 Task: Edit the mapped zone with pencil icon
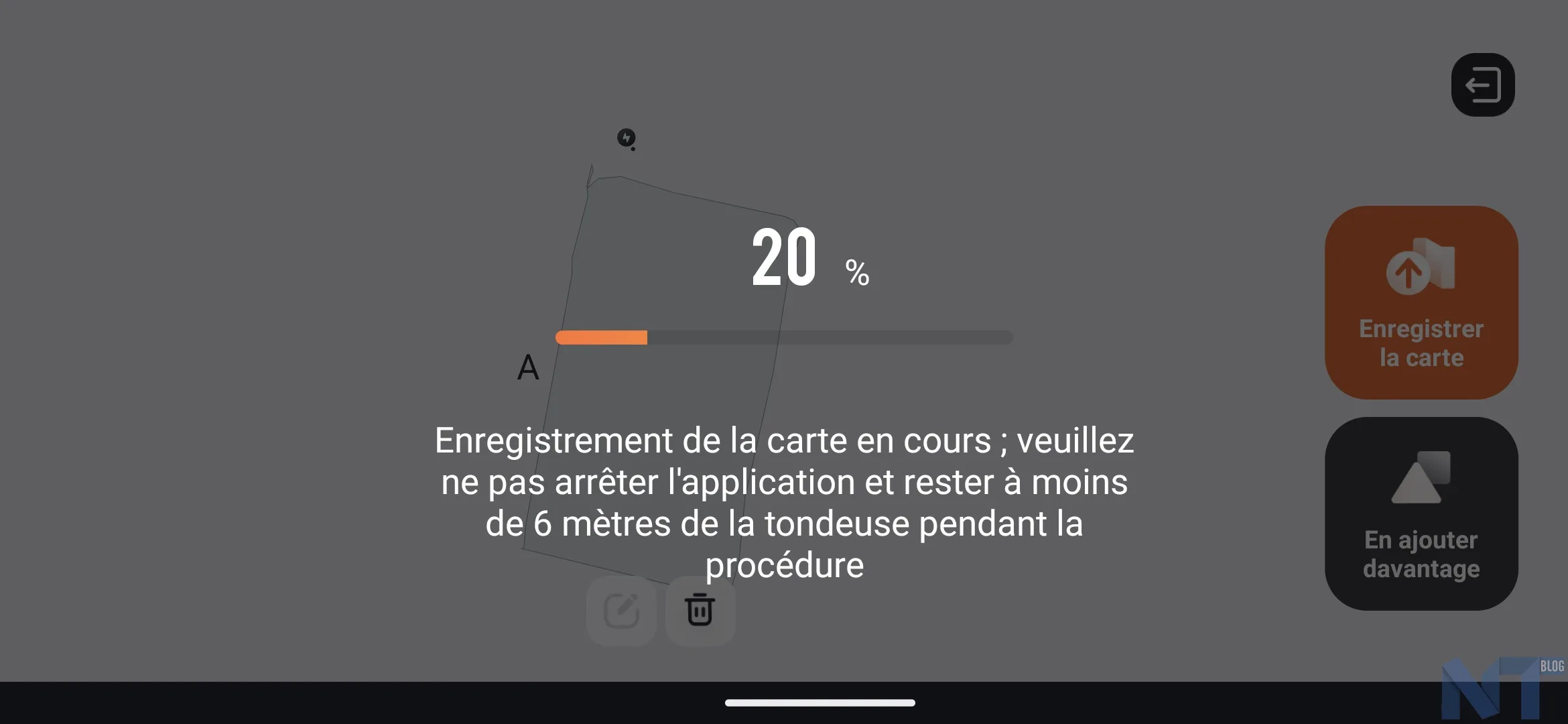pyautogui.click(x=621, y=611)
